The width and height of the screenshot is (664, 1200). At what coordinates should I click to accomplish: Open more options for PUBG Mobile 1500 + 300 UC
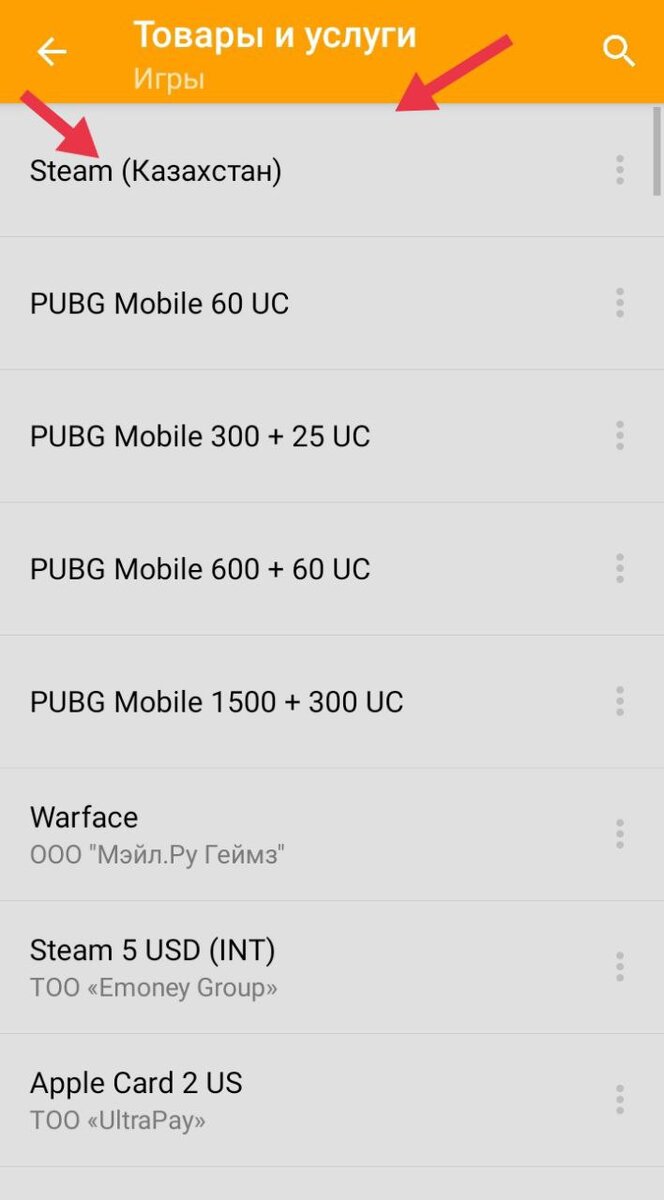click(x=620, y=701)
